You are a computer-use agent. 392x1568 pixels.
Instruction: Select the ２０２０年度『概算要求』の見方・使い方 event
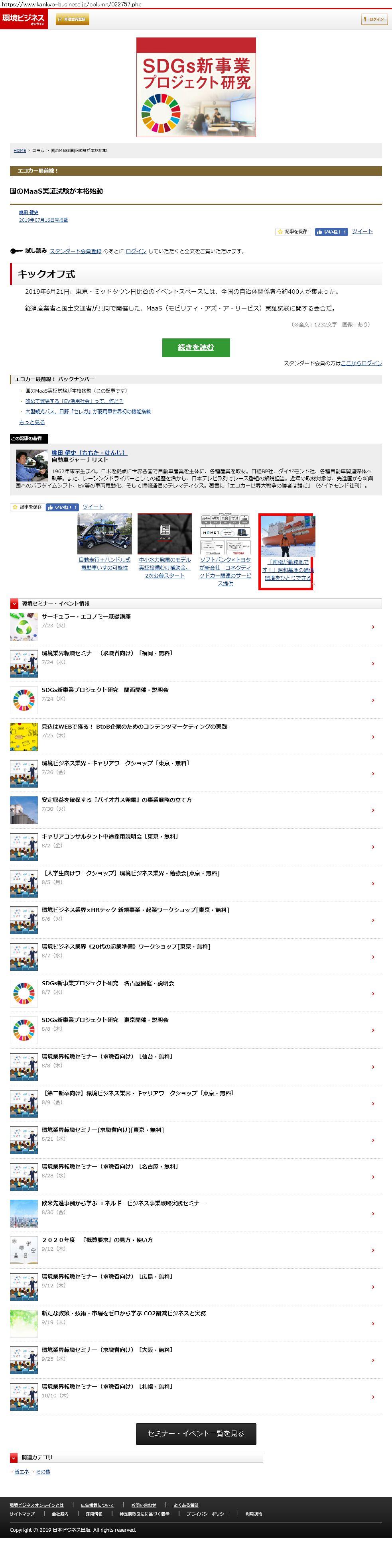click(97, 1240)
